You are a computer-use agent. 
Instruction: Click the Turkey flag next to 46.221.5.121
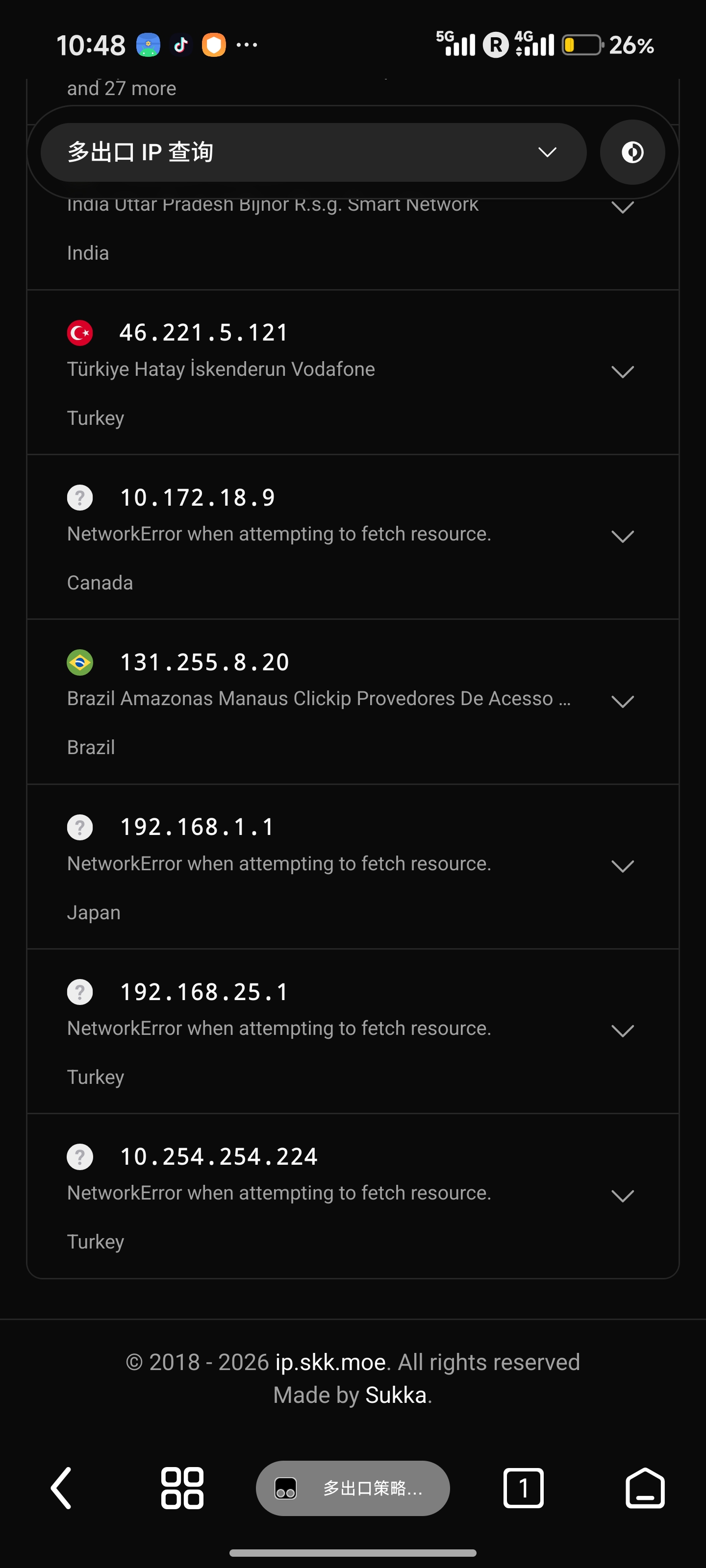79,332
